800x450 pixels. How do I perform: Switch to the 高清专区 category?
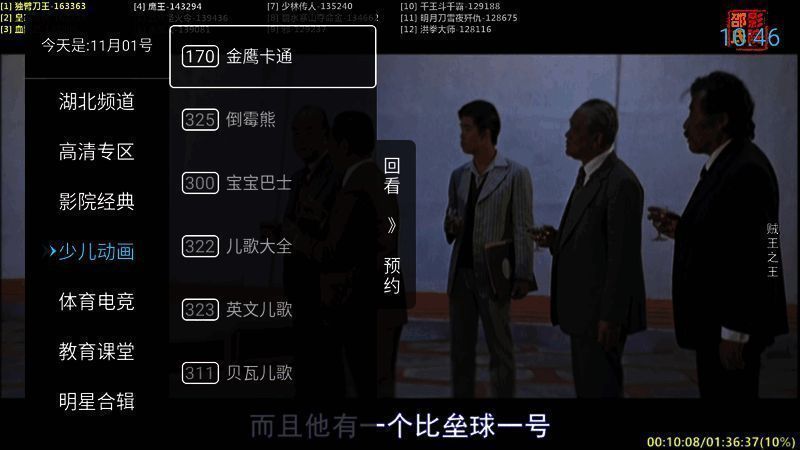click(96, 152)
